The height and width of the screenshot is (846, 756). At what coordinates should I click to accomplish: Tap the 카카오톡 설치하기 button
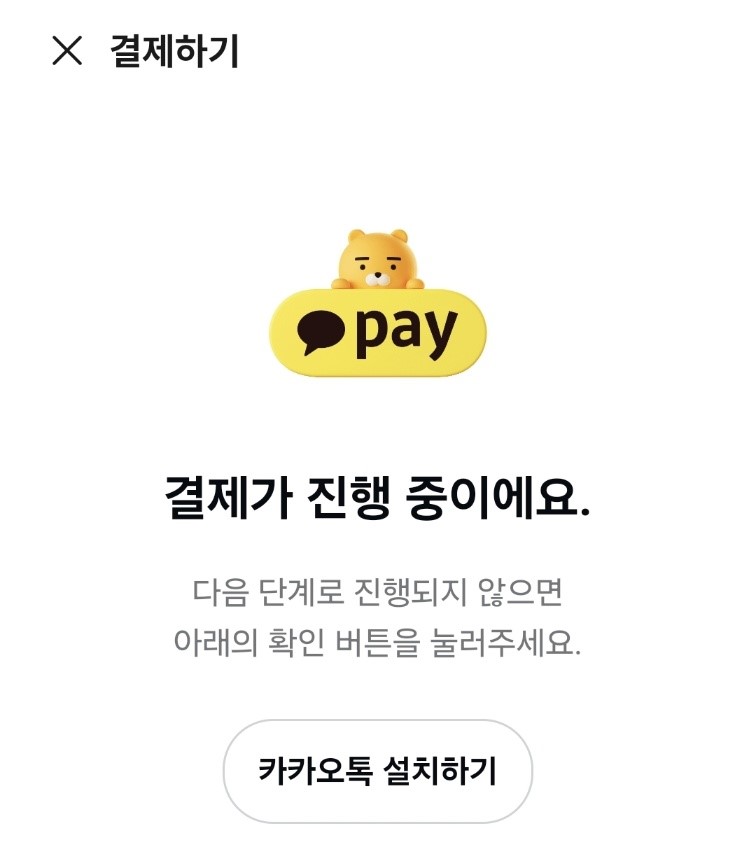(x=377, y=771)
